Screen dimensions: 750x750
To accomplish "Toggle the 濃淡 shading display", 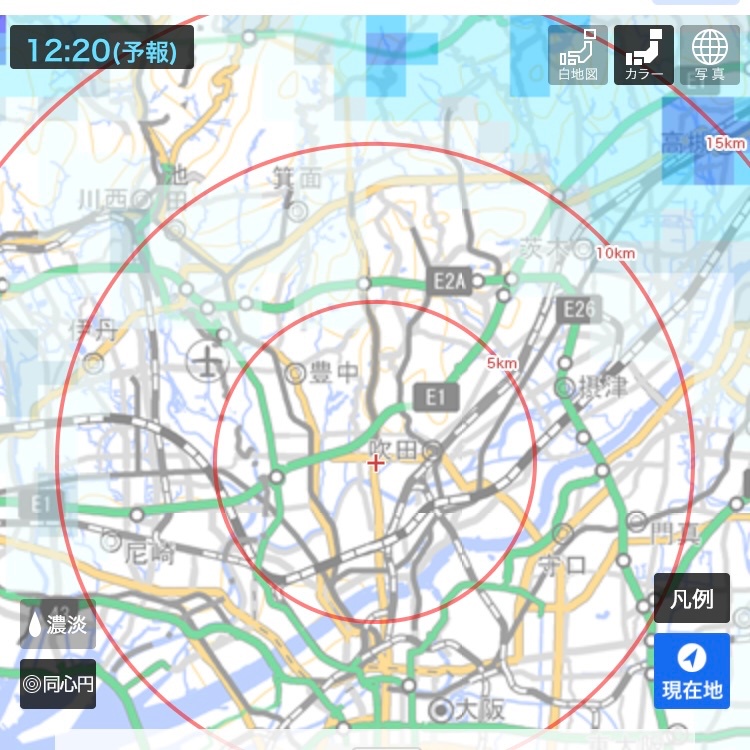I will click(58, 625).
